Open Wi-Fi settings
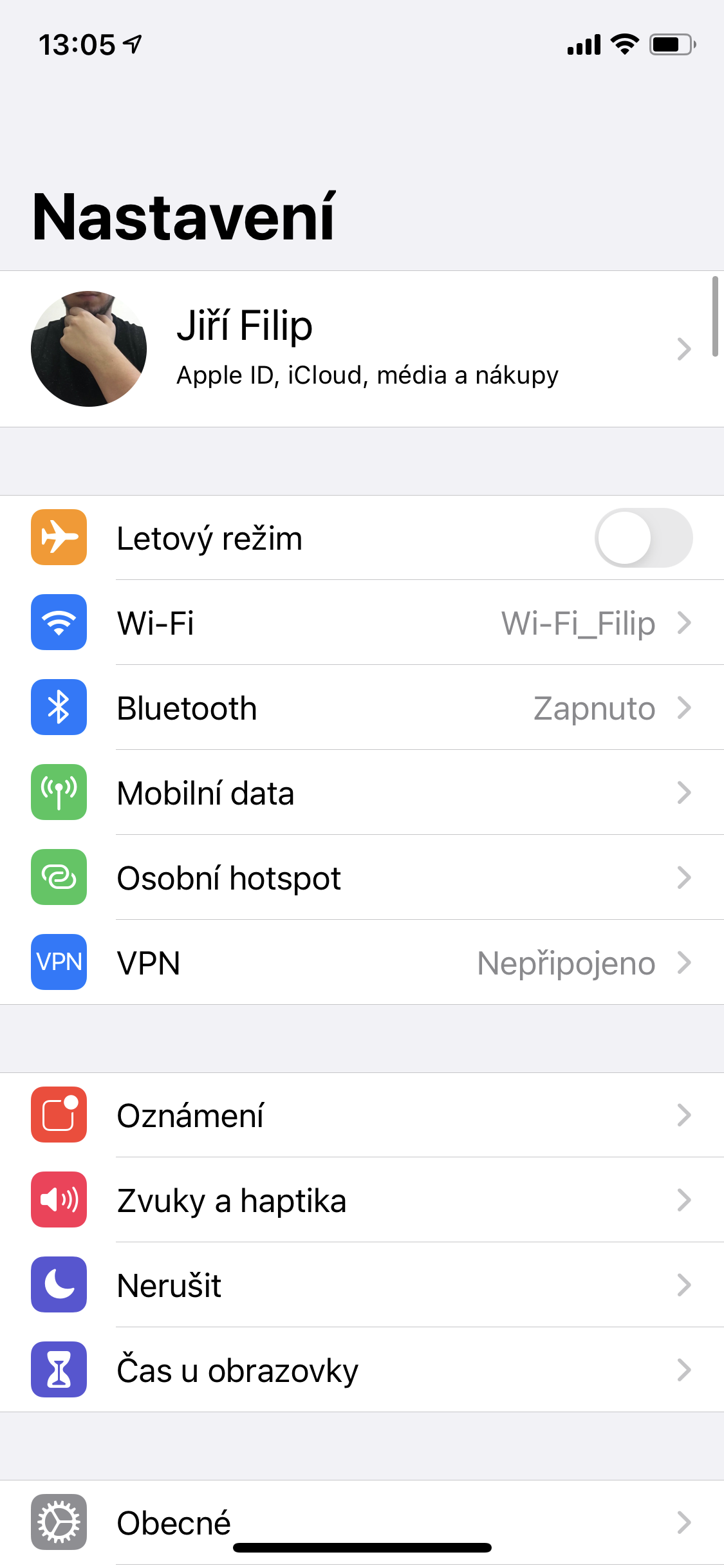Viewport: 724px width, 1568px height. 360,623
